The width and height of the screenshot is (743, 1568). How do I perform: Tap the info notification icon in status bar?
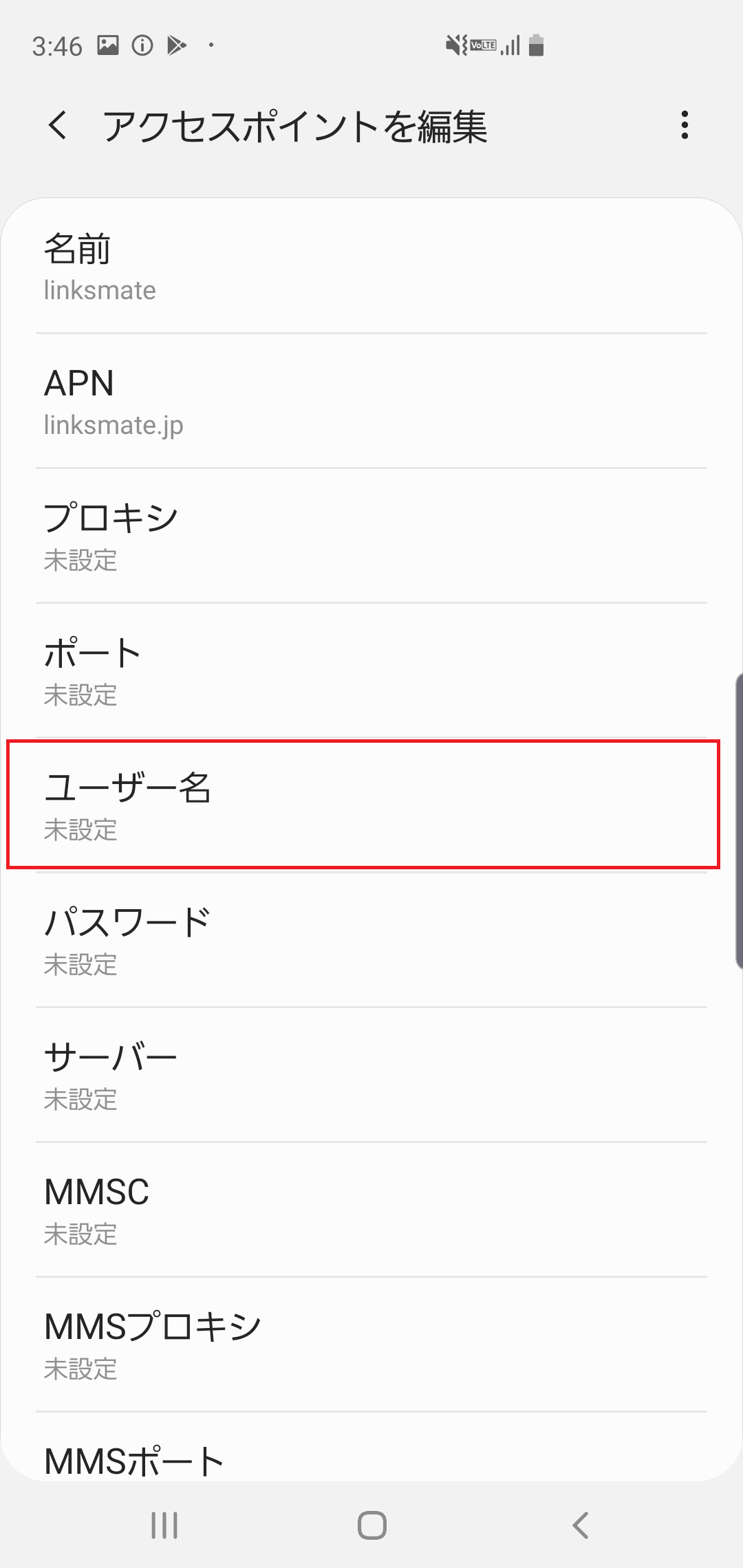(142, 44)
